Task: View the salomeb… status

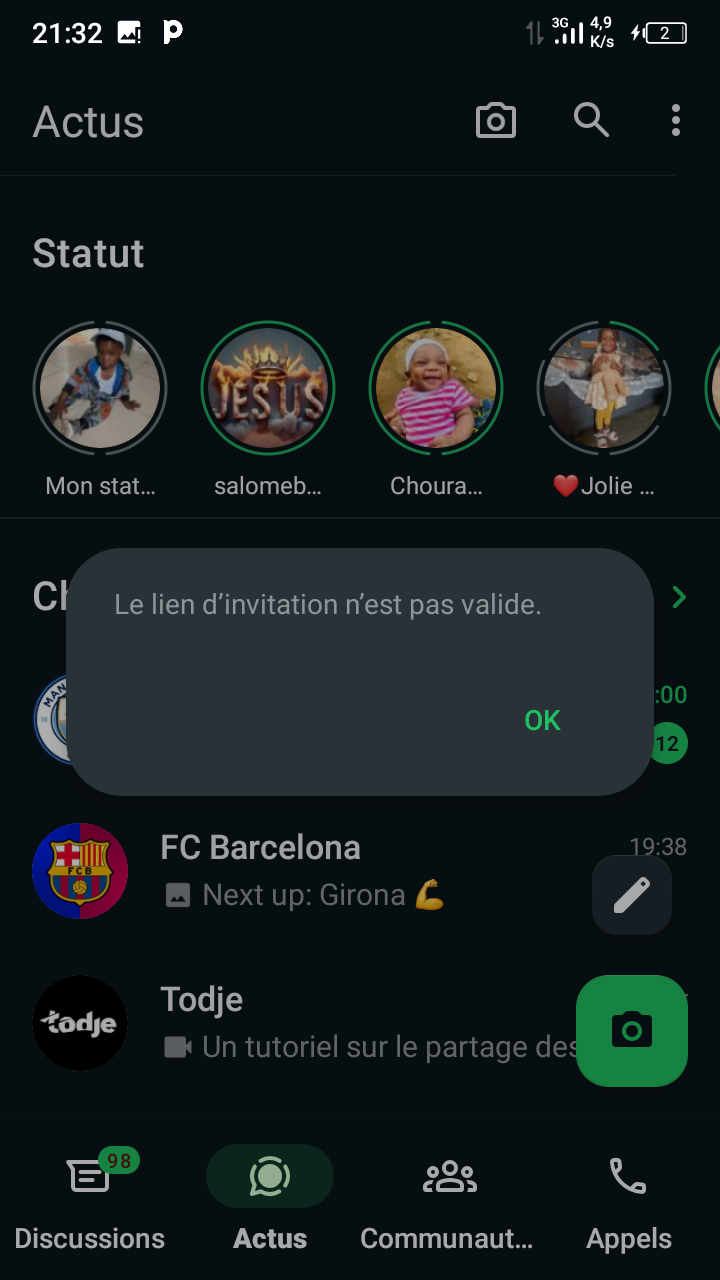Action: coord(268,411)
